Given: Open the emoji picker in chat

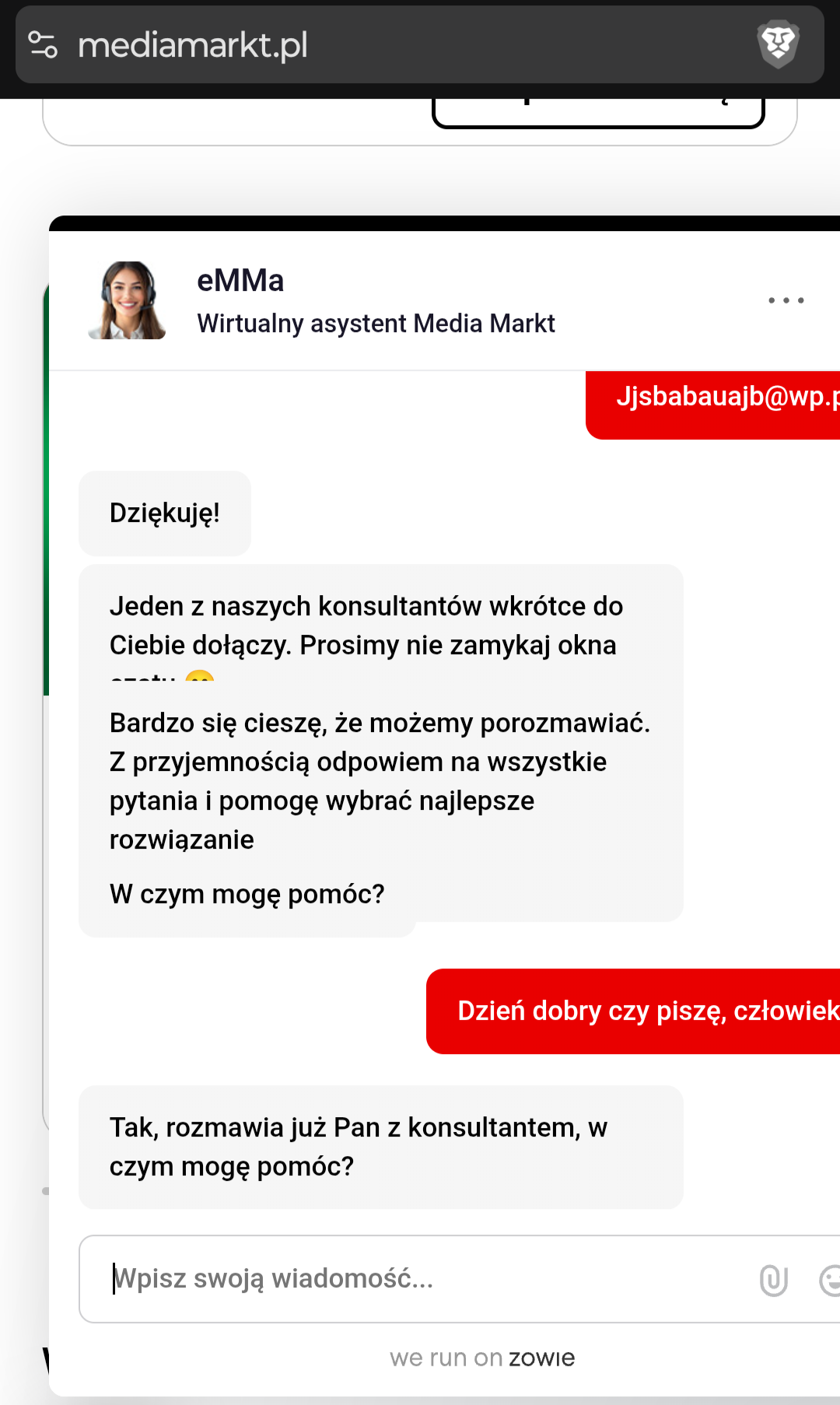Looking at the screenshot, I should (829, 1280).
